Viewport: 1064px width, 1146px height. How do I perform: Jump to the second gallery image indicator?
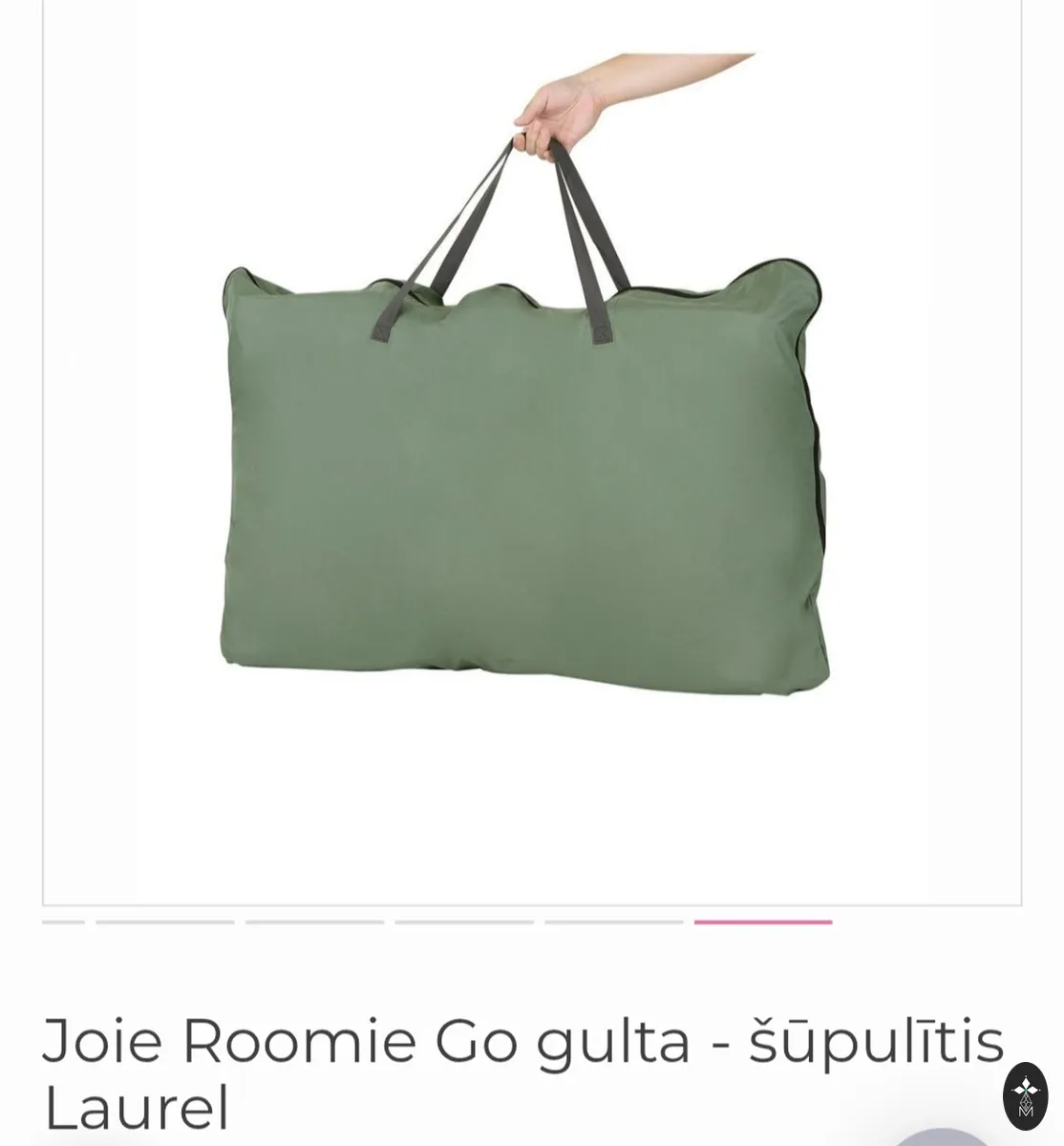165,923
